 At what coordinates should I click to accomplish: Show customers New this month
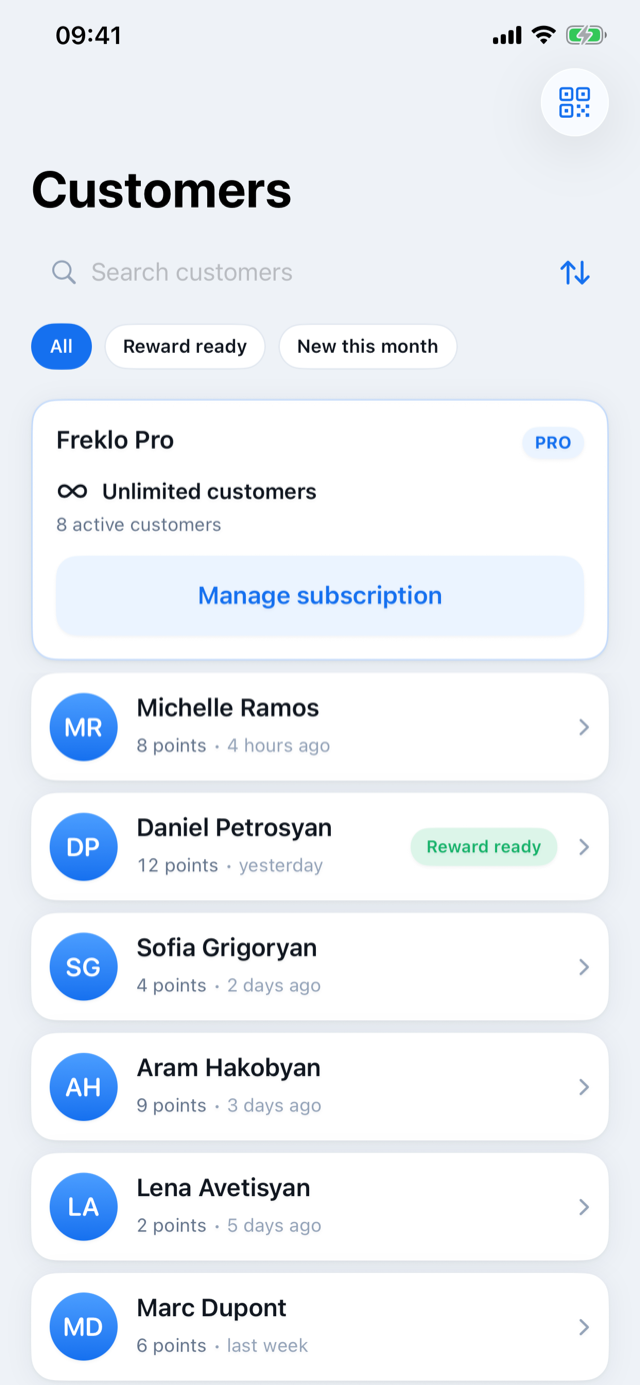tap(368, 347)
